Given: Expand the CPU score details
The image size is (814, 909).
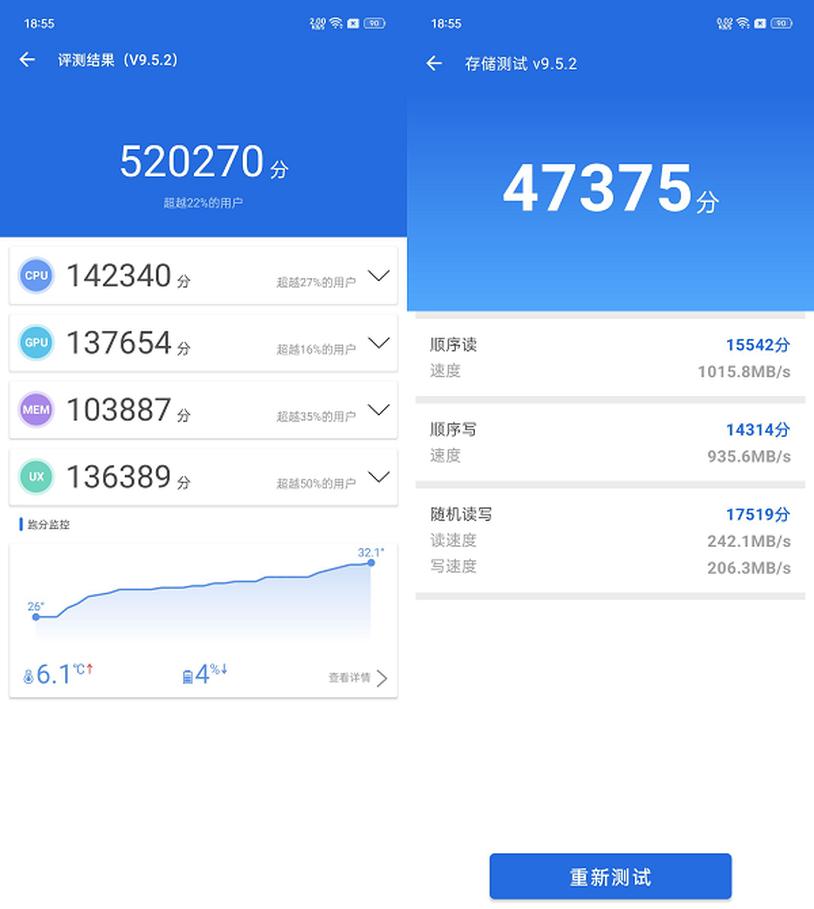Looking at the screenshot, I should 378,276.
